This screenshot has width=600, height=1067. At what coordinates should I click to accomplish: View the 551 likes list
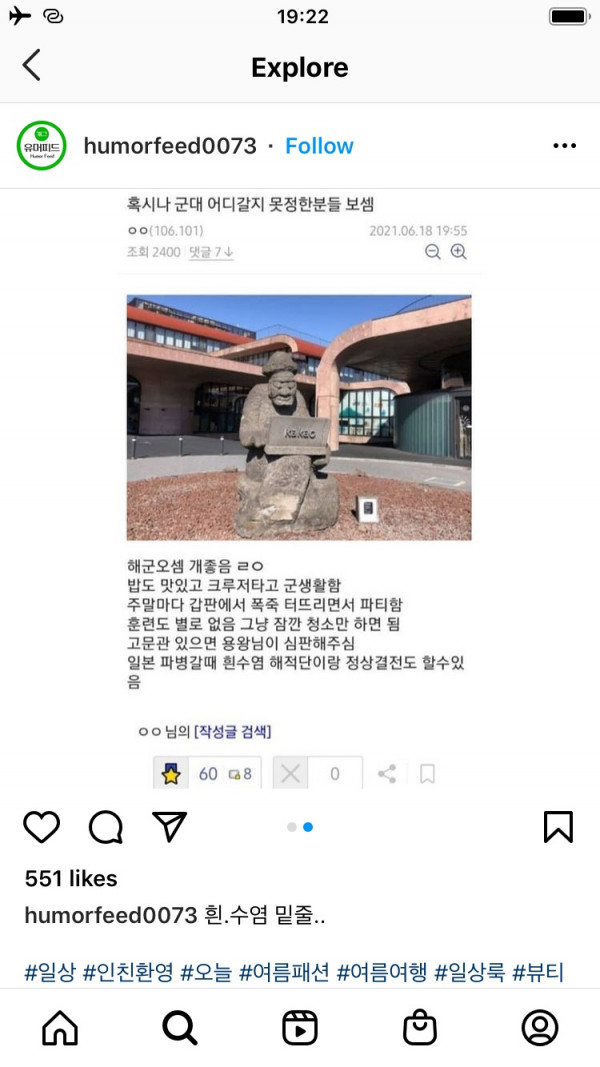(x=71, y=878)
